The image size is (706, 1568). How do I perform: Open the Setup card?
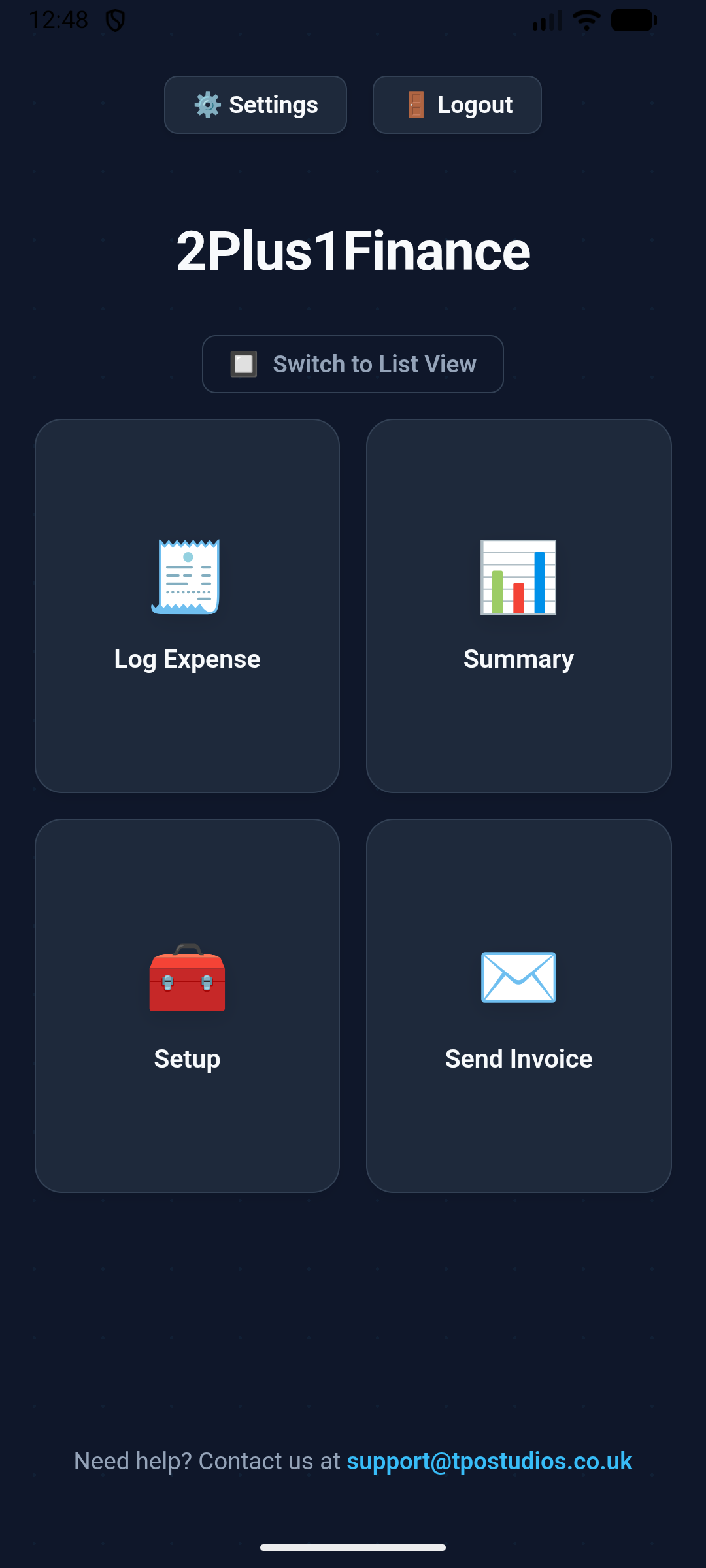(187, 1006)
